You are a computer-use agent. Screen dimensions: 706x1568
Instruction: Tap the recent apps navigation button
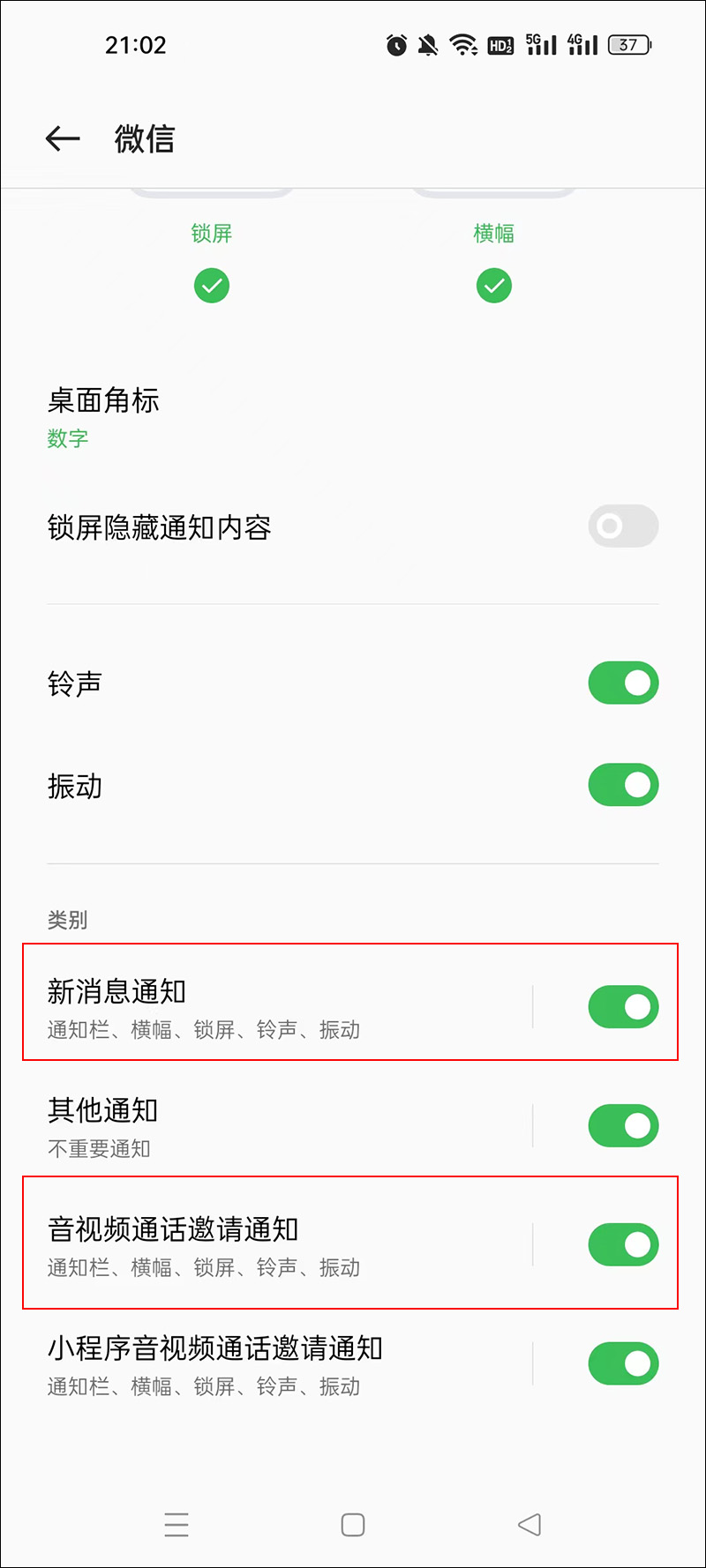click(176, 1525)
